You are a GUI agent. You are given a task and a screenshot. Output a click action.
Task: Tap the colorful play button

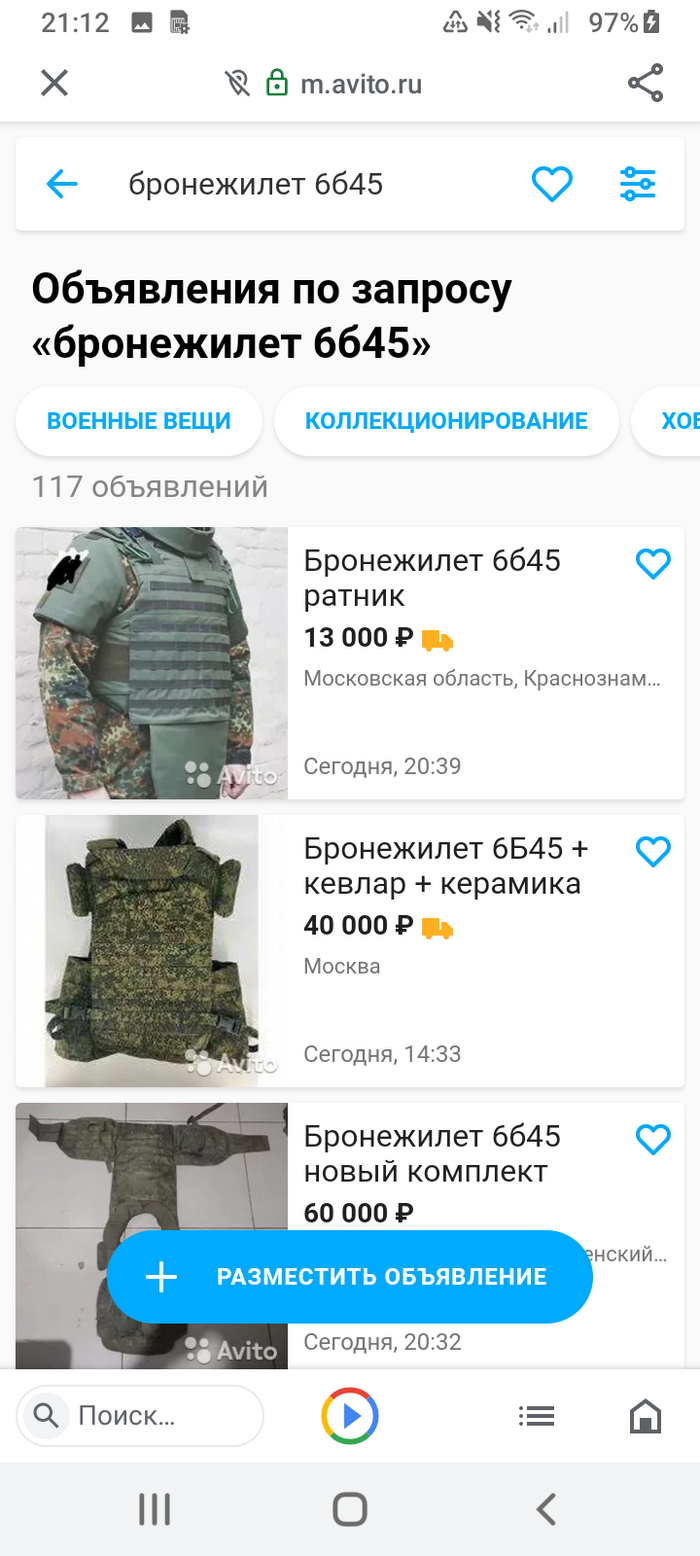(350, 1416)
